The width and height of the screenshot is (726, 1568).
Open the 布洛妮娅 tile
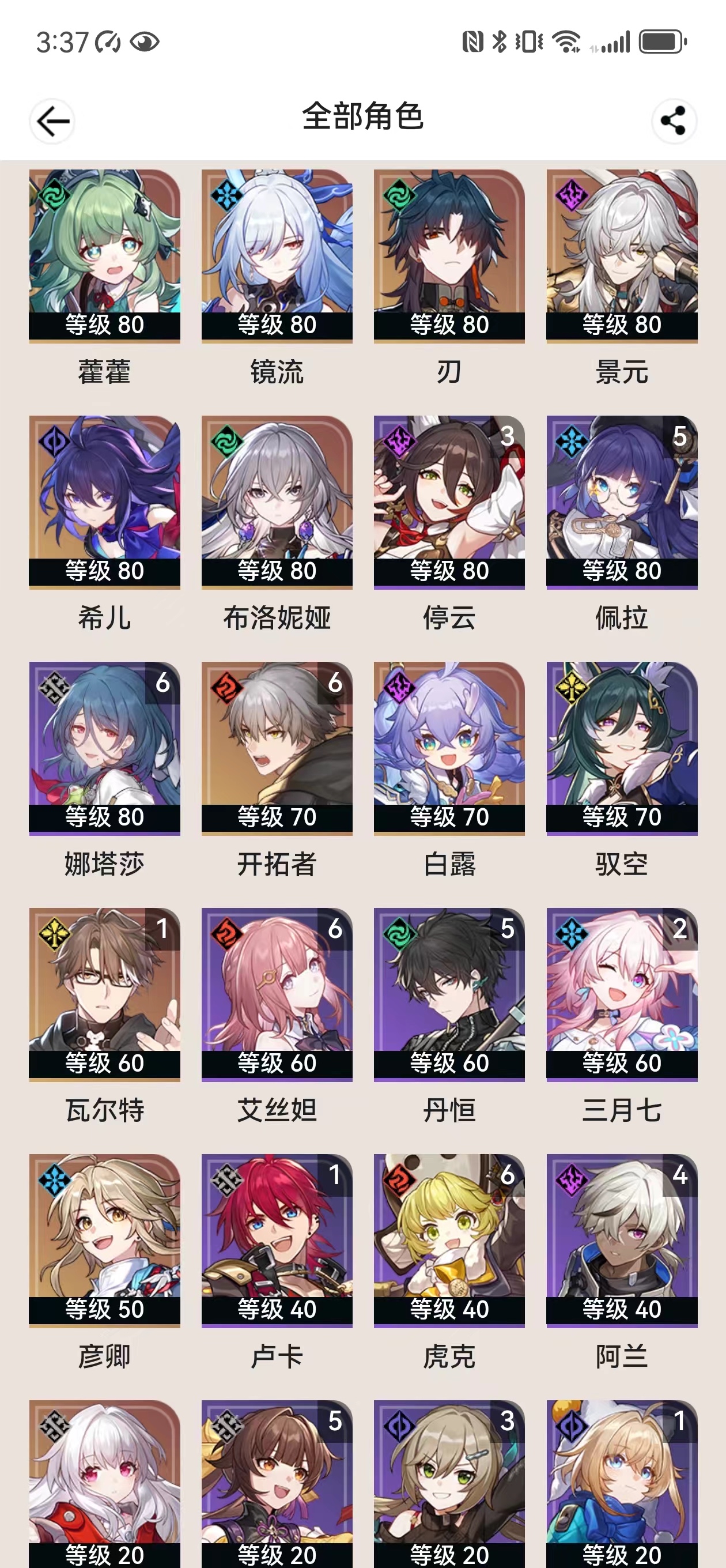coord(277,501)
